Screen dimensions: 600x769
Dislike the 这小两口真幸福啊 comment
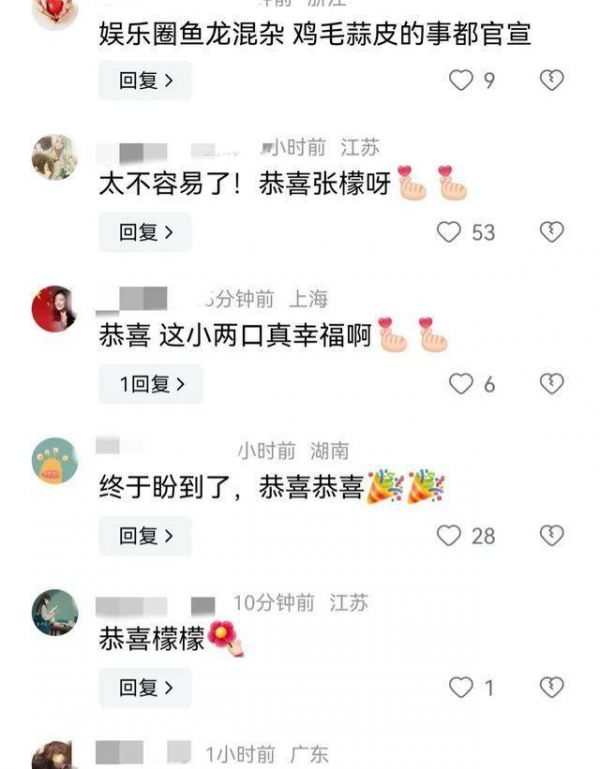click(551, 384)
